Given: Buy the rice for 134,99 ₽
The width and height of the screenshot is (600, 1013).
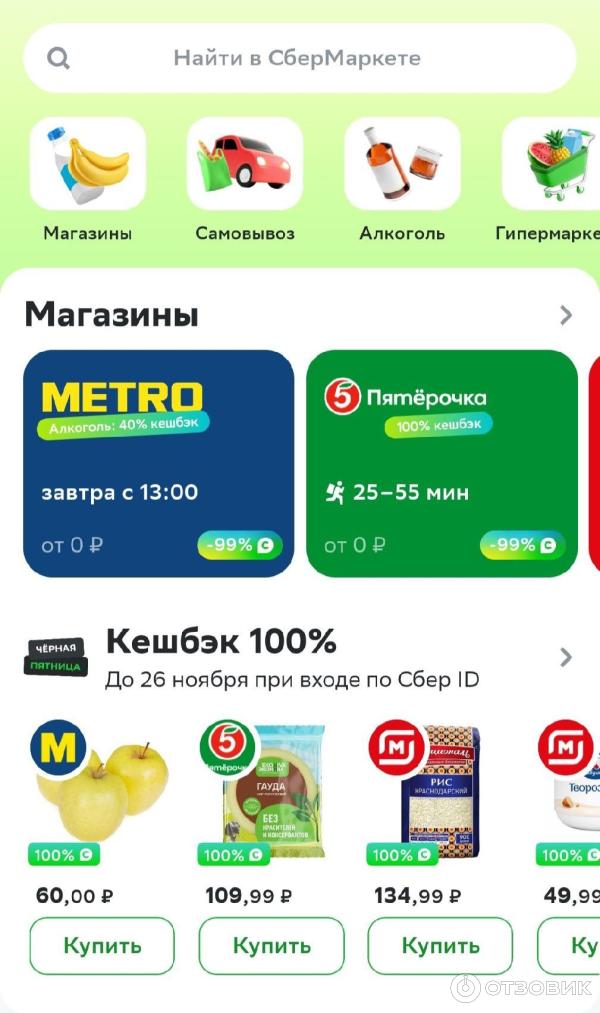Looking at the screenshot, I should (440, 945).
